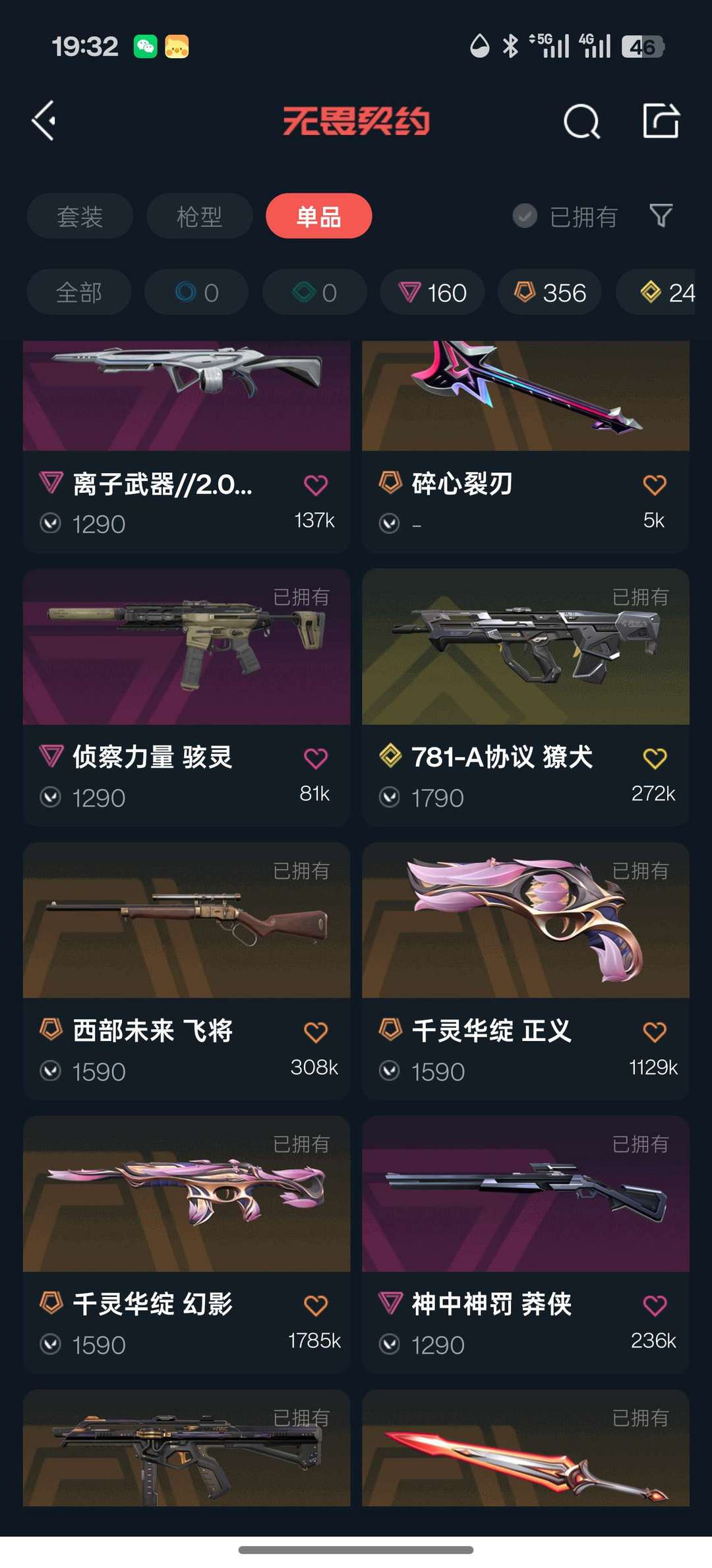Open the search function

click(581, 121)
